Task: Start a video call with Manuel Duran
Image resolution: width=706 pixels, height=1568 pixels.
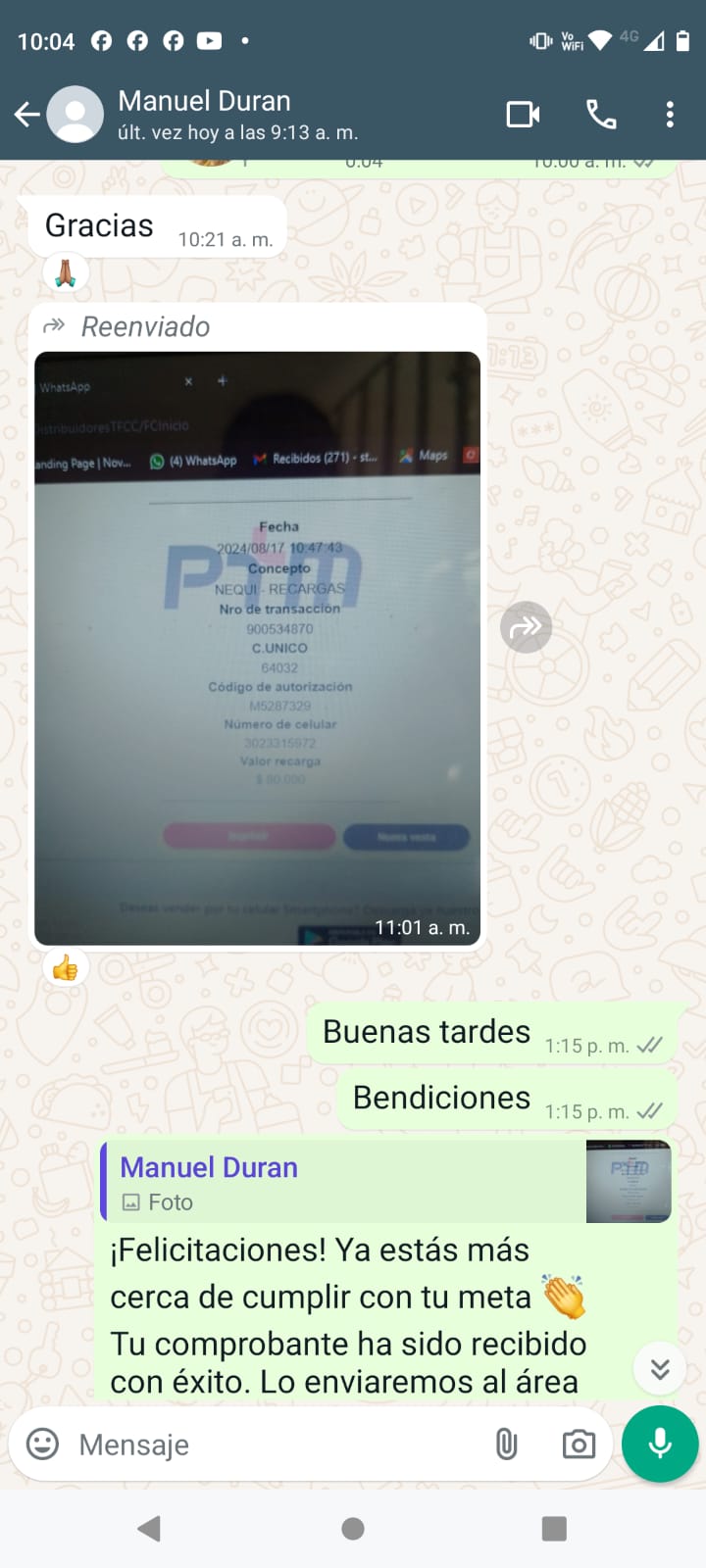Action: click(523, 115)
